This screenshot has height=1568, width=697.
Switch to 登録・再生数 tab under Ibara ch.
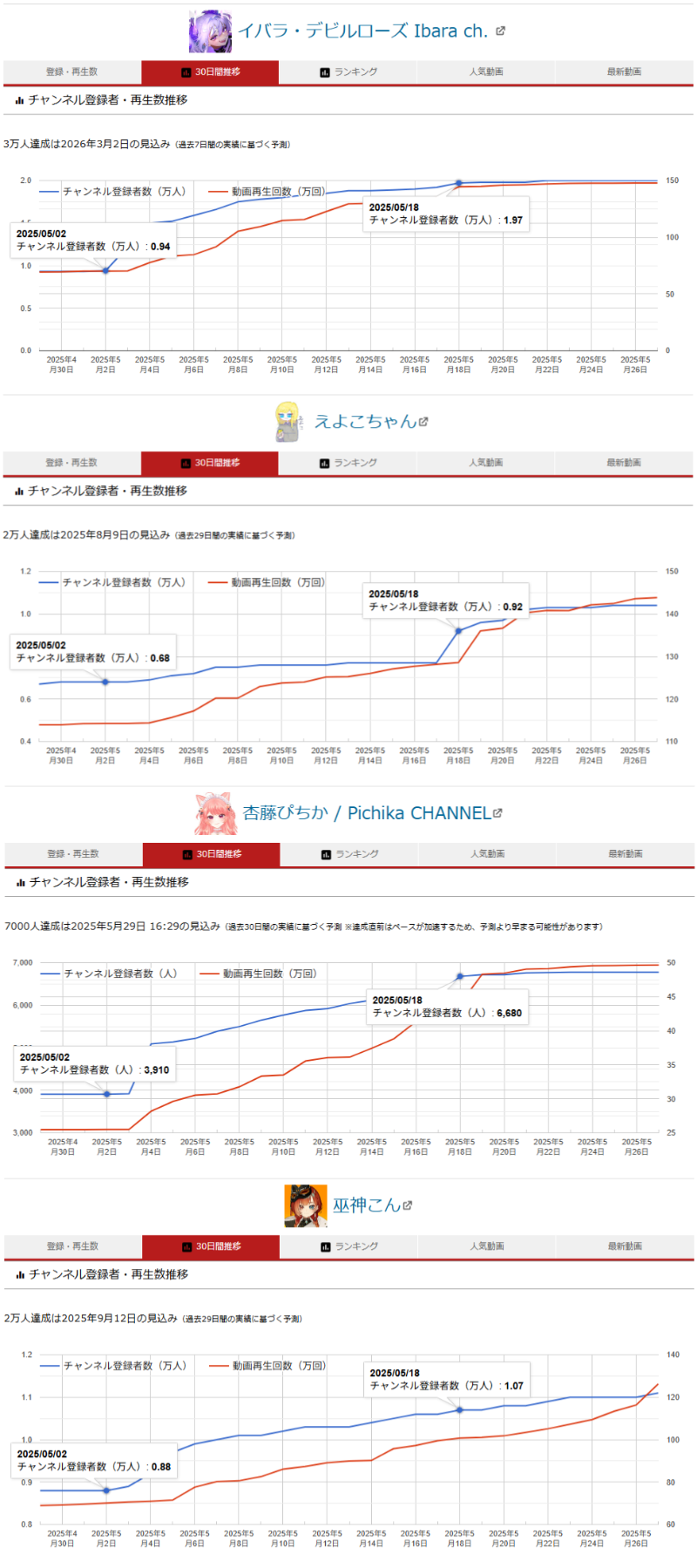(72, 72)
